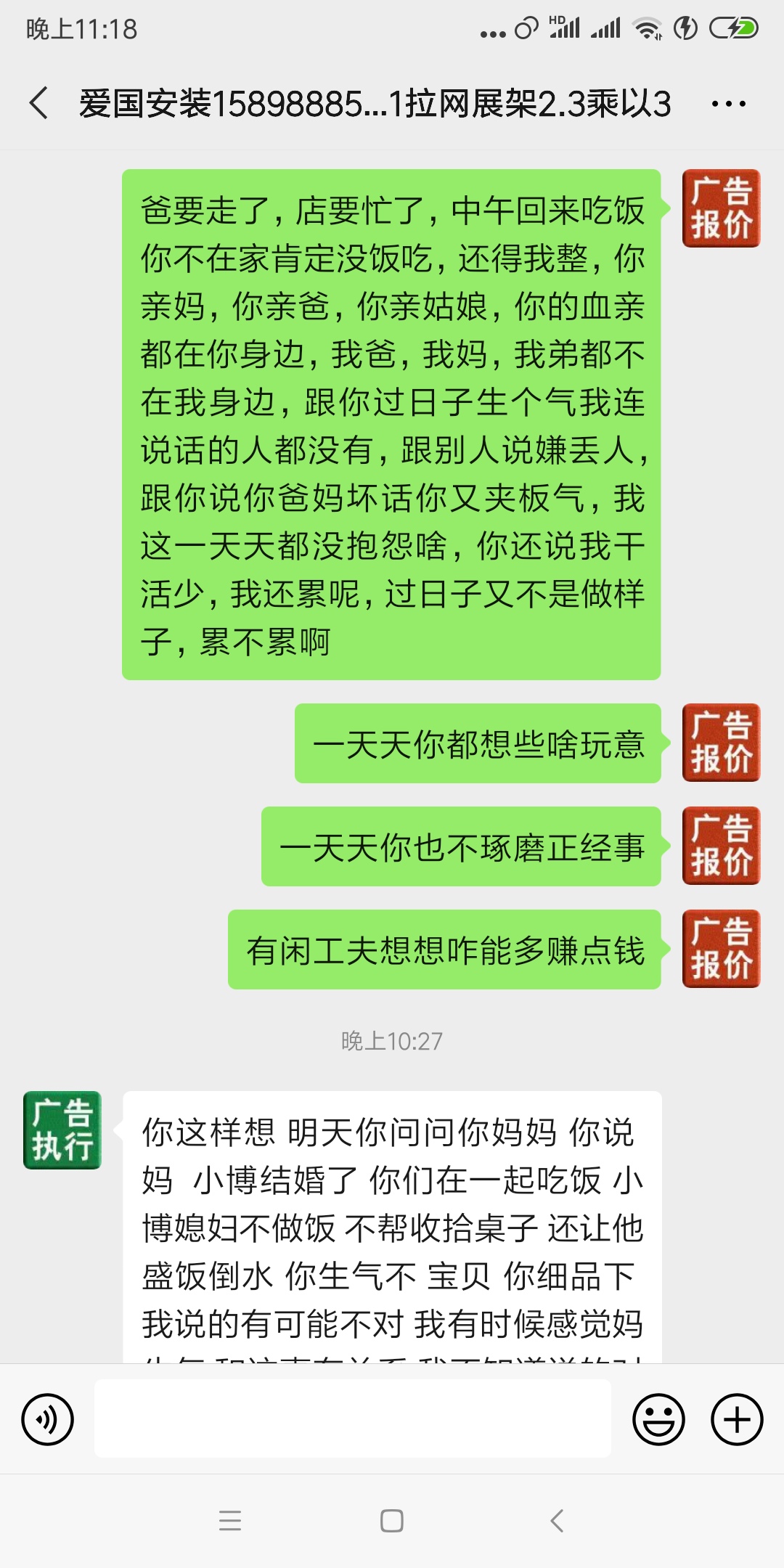784x1568 pixels.
Task: Go back from the chat screen
Action: point(39,103)
